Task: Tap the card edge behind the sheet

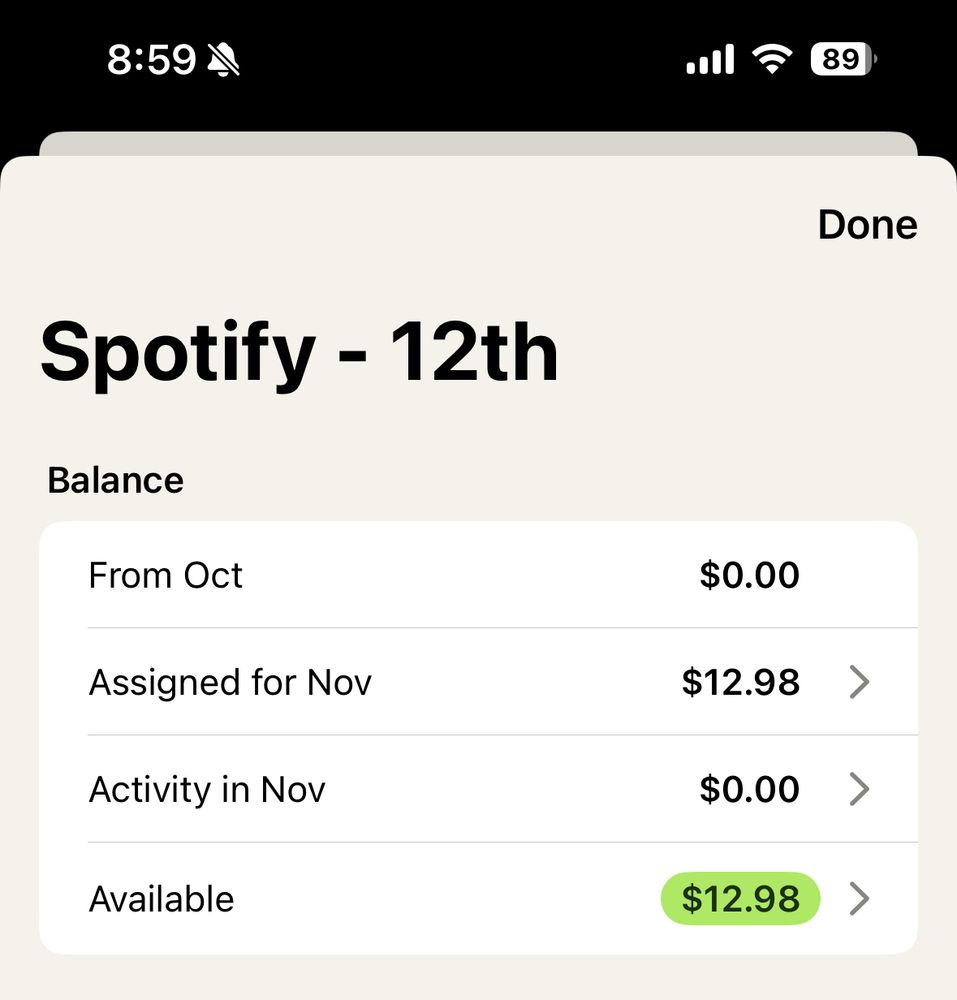Action: coord(478,138)
